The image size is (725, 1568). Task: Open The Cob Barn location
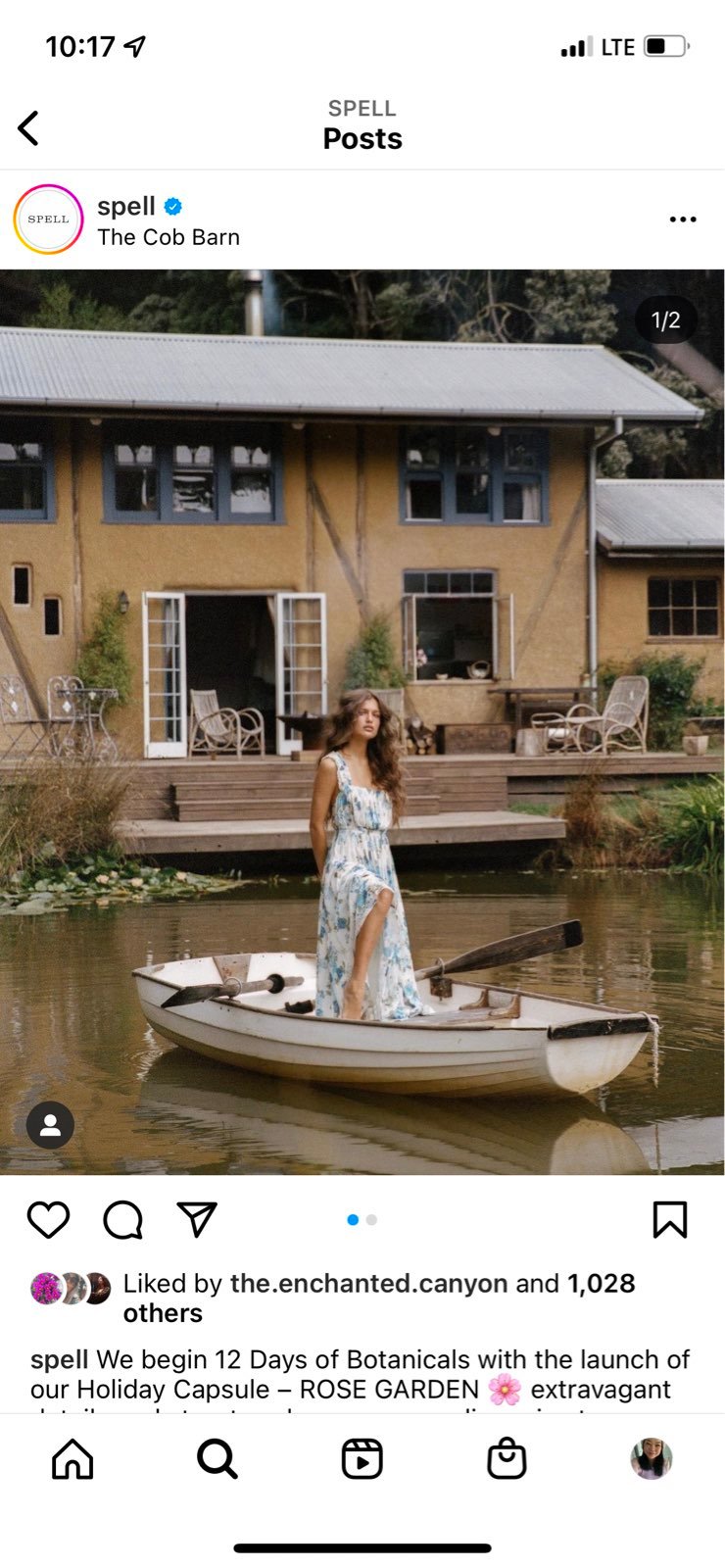click(x=169, y=237)
